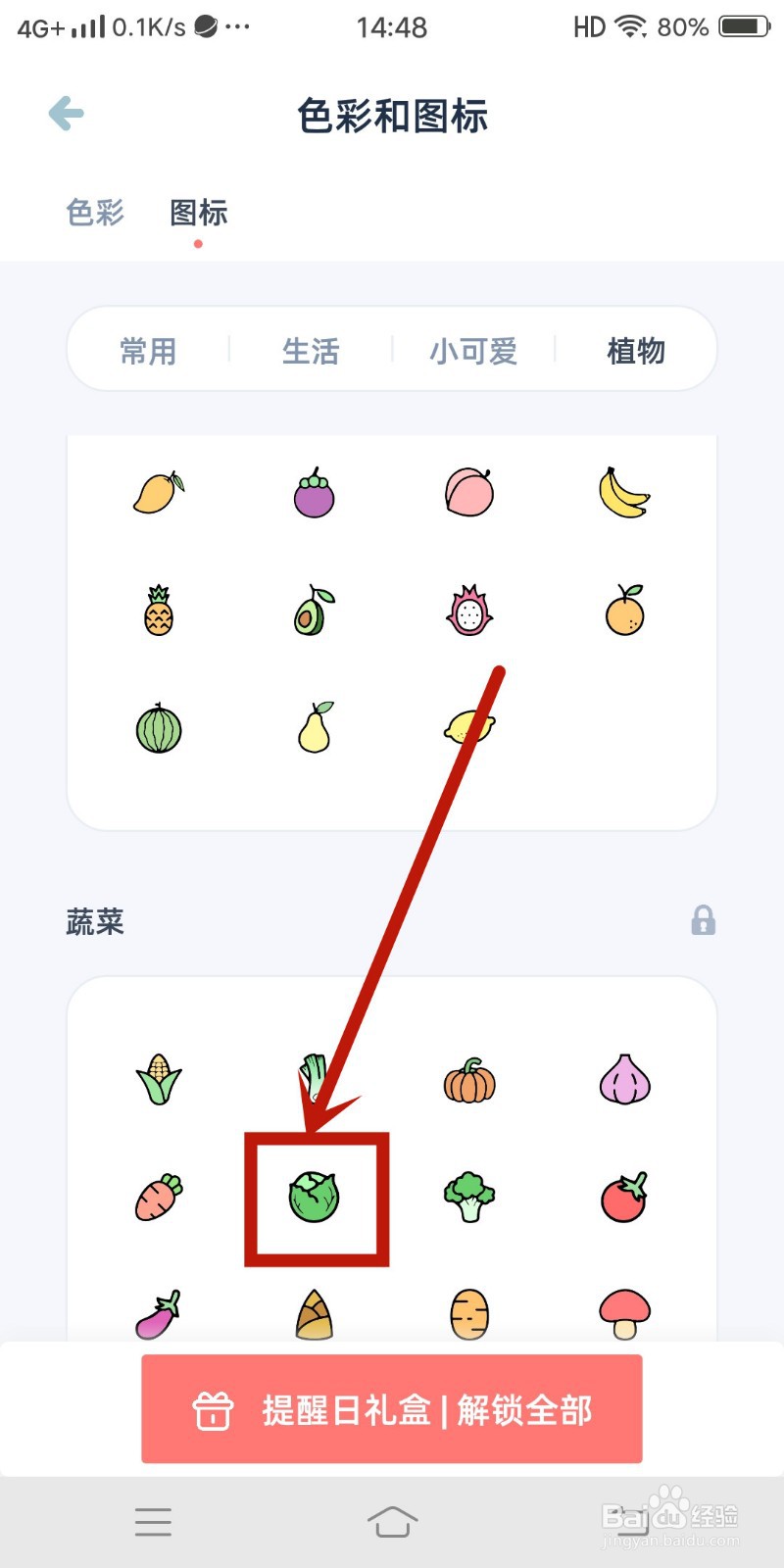
Task: Tap the 提醒日礼盒 解锁全部 button
Action: (x=391, y=1409)
